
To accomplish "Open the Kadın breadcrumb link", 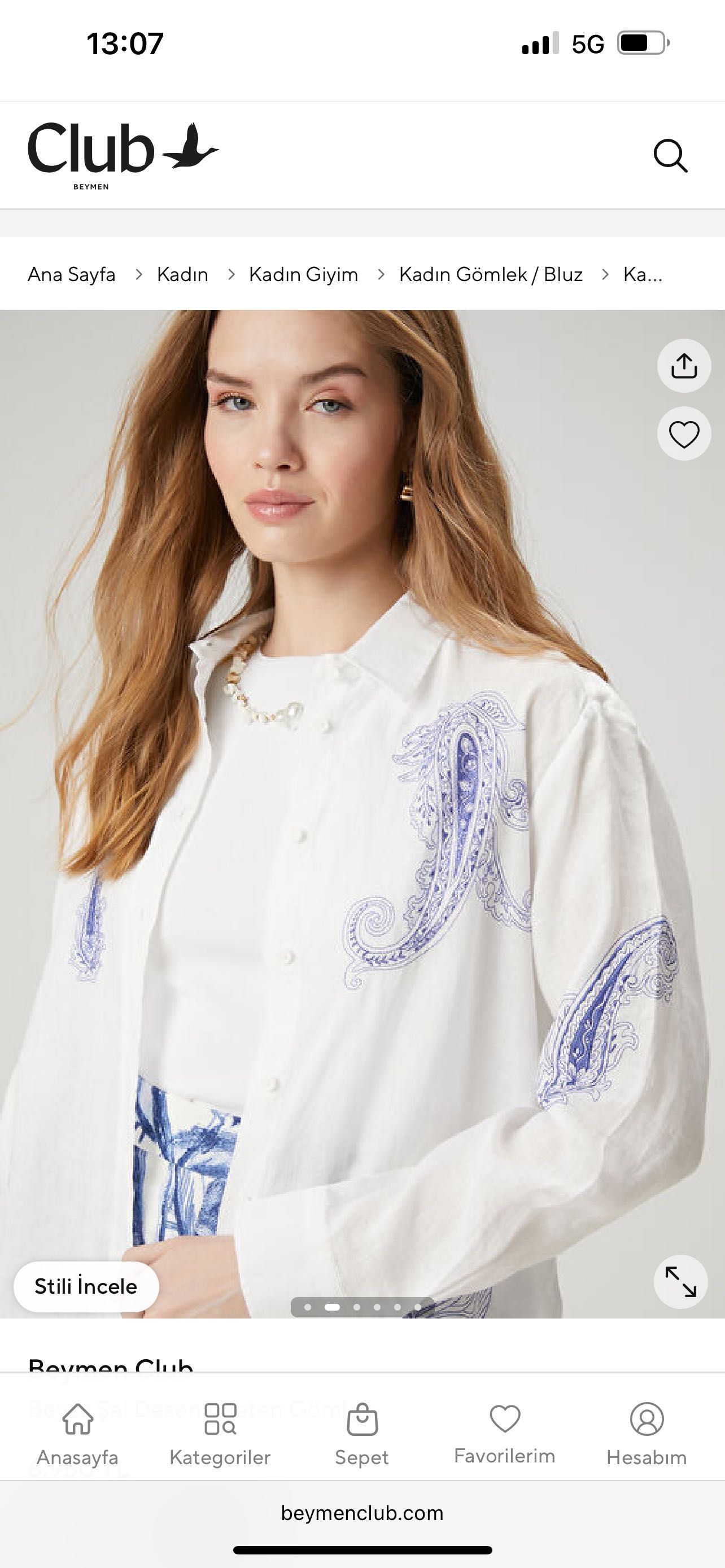I will (182, 274).
